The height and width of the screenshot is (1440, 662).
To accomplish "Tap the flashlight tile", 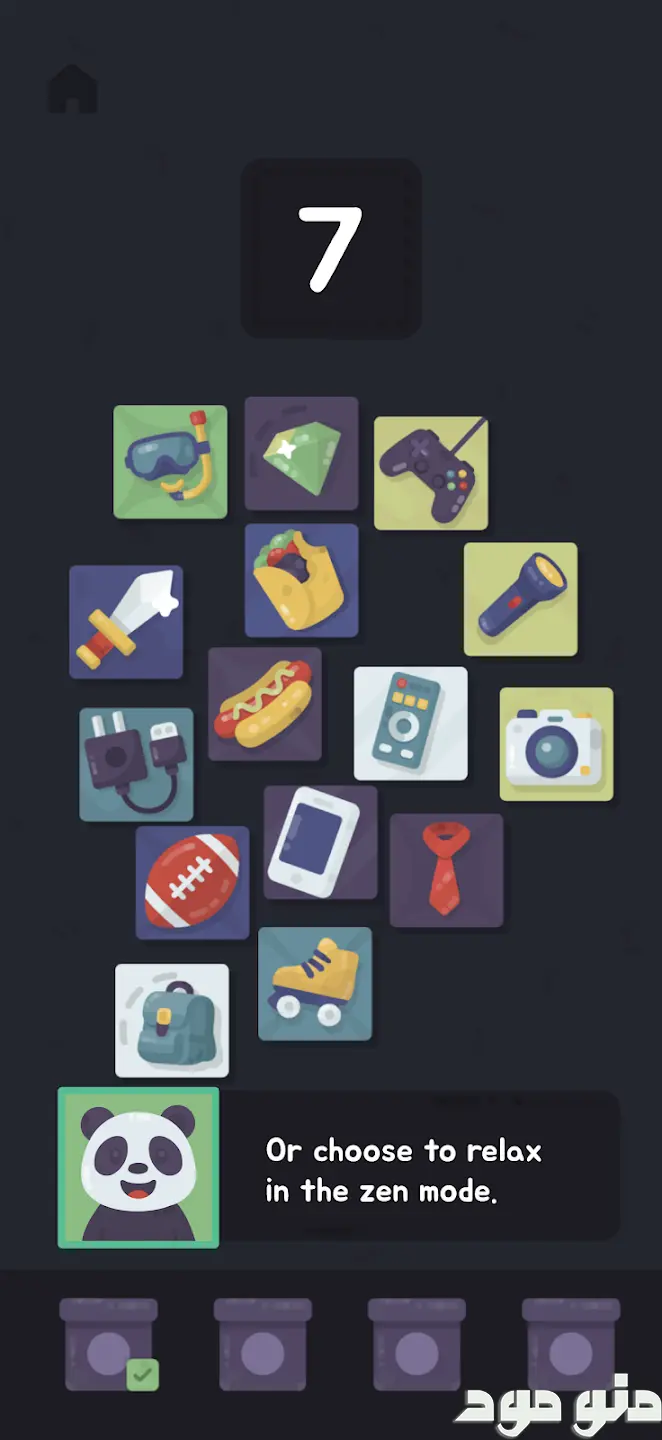I will coord(520,599).
